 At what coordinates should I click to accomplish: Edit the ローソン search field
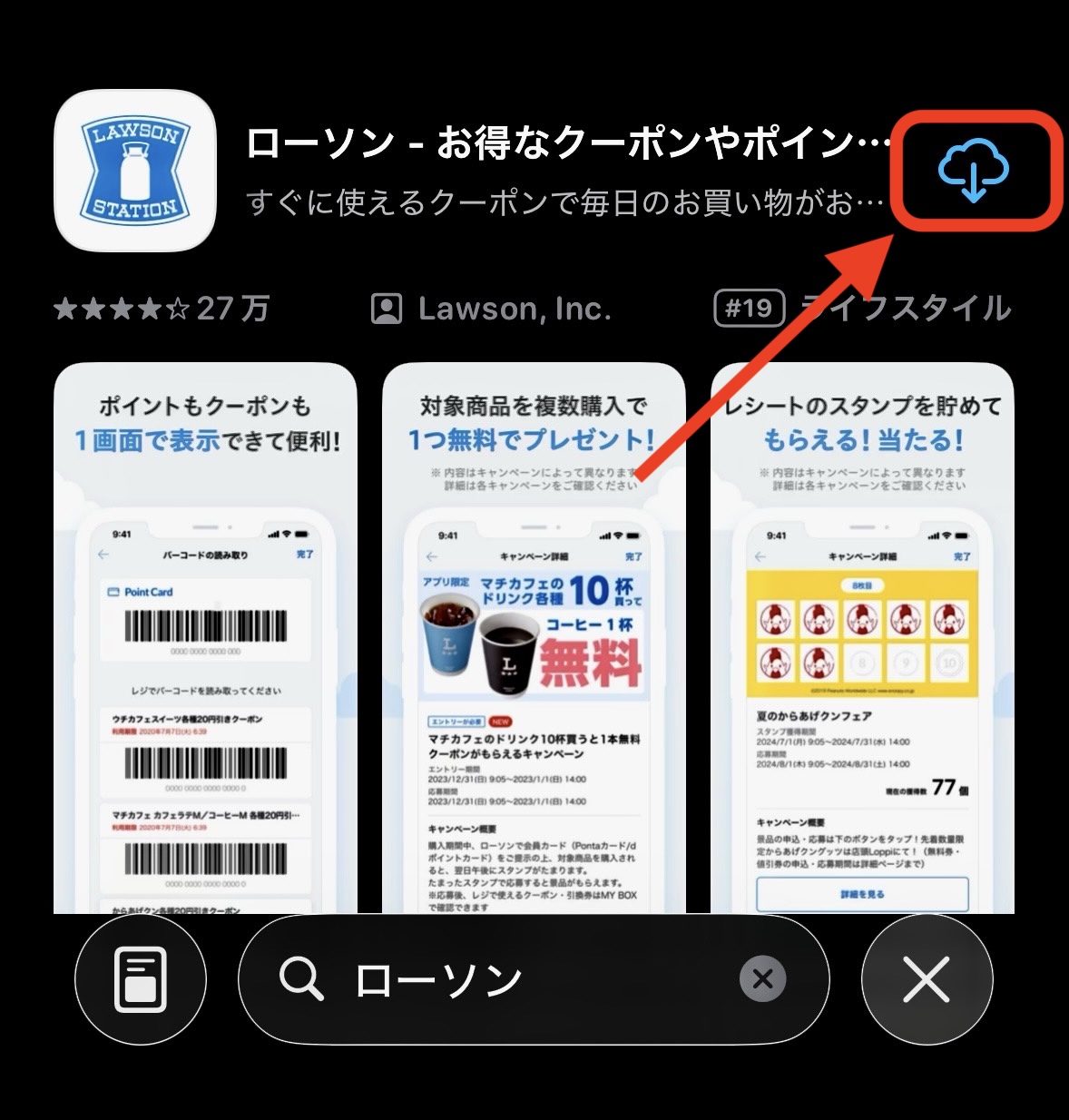pos(508,979)
